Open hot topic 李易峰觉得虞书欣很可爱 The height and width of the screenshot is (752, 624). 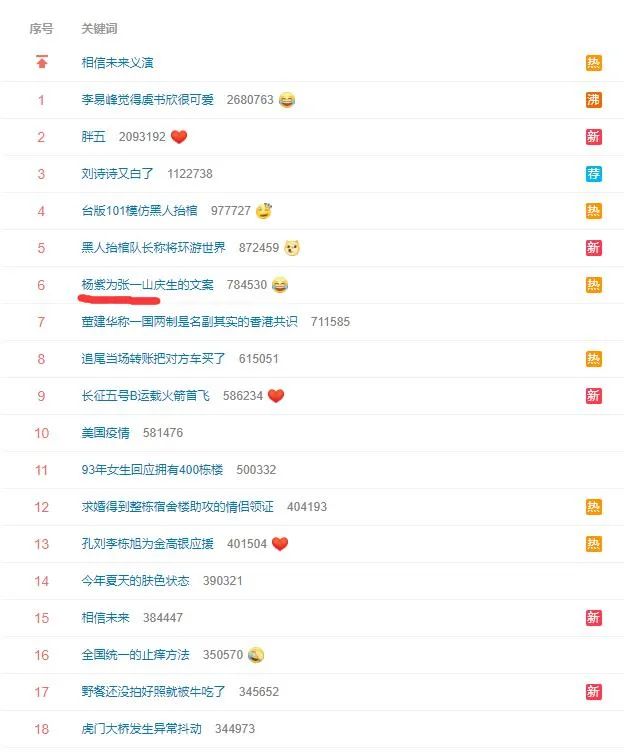coord(147,100)
